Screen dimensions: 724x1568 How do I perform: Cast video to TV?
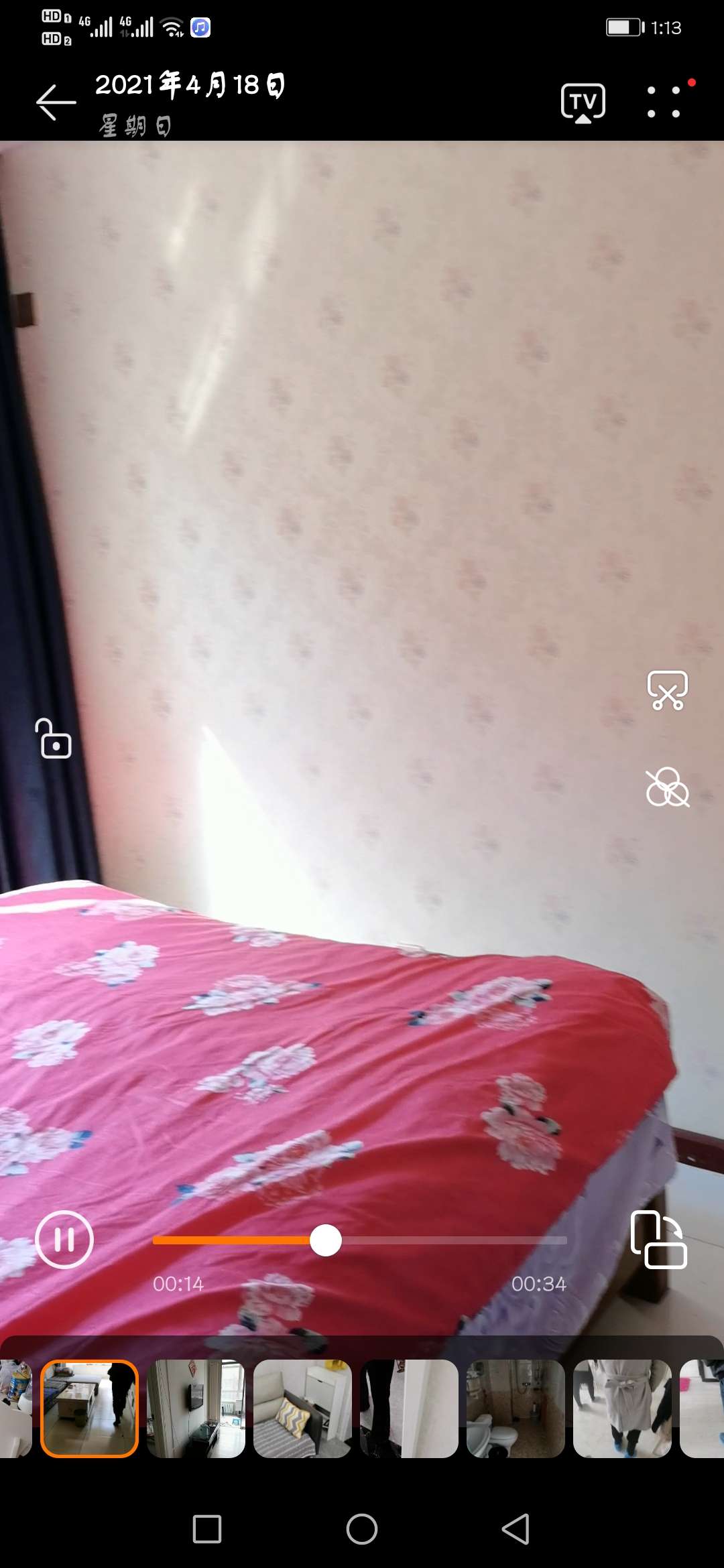pyautogui.click(x=583, y=103)
